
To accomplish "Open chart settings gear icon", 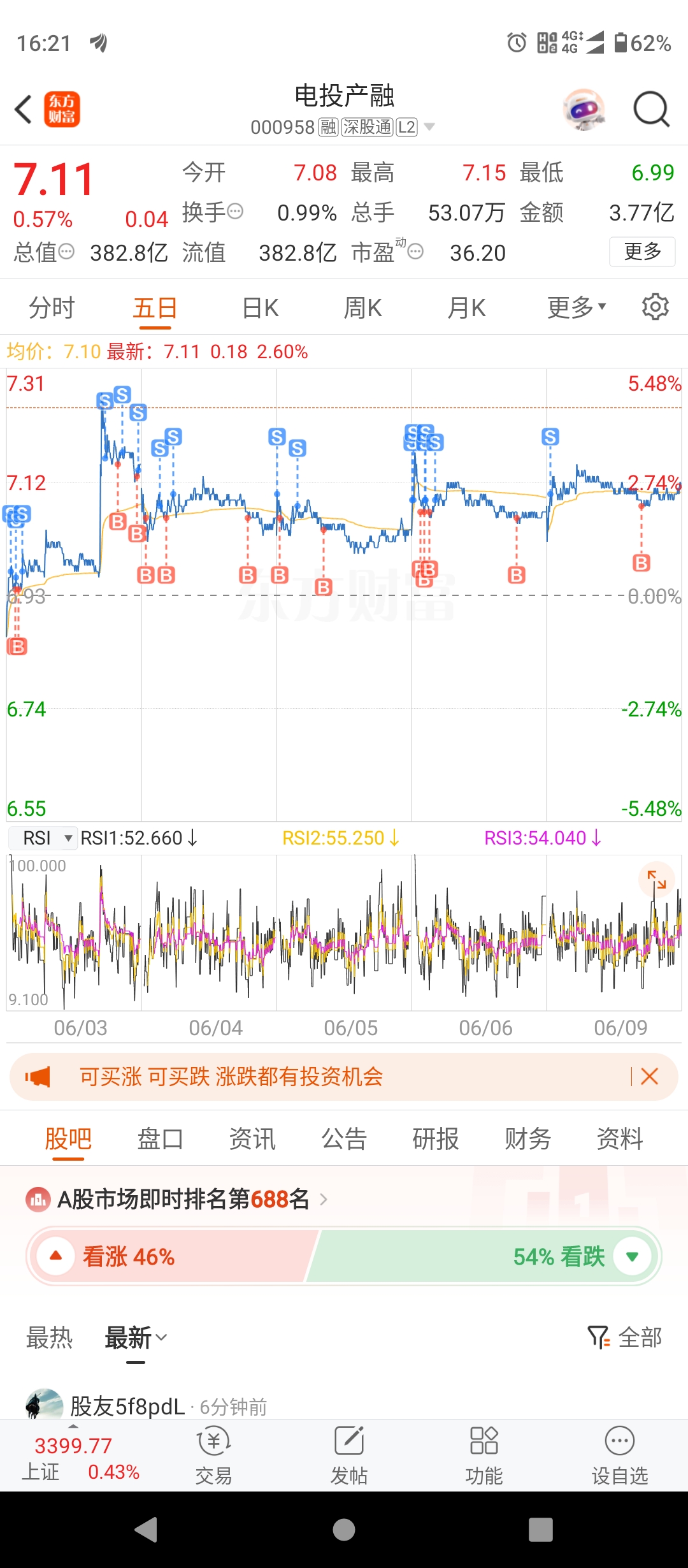I will coord(655,307).
